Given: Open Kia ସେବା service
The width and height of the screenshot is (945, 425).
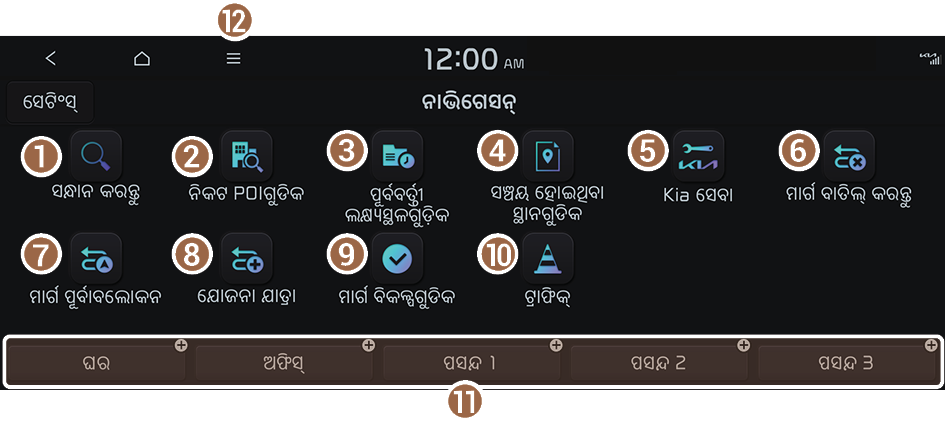Looking at the screenshot, I should pyautogui.click(x=698, y=155).
